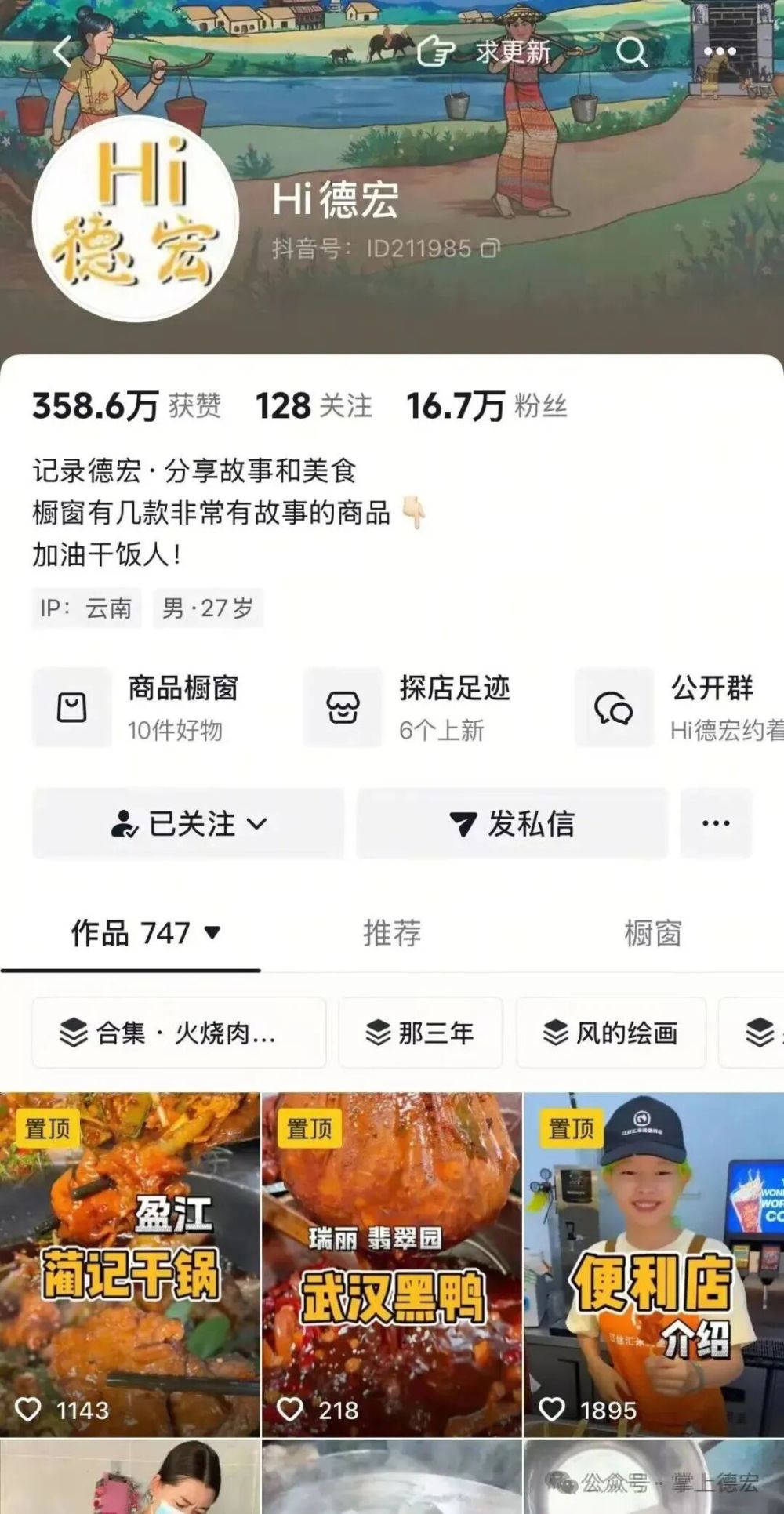Tap the 求更新 request update button
The width and height of the screenshot is (784, 1514).
(x=485, y=52)
